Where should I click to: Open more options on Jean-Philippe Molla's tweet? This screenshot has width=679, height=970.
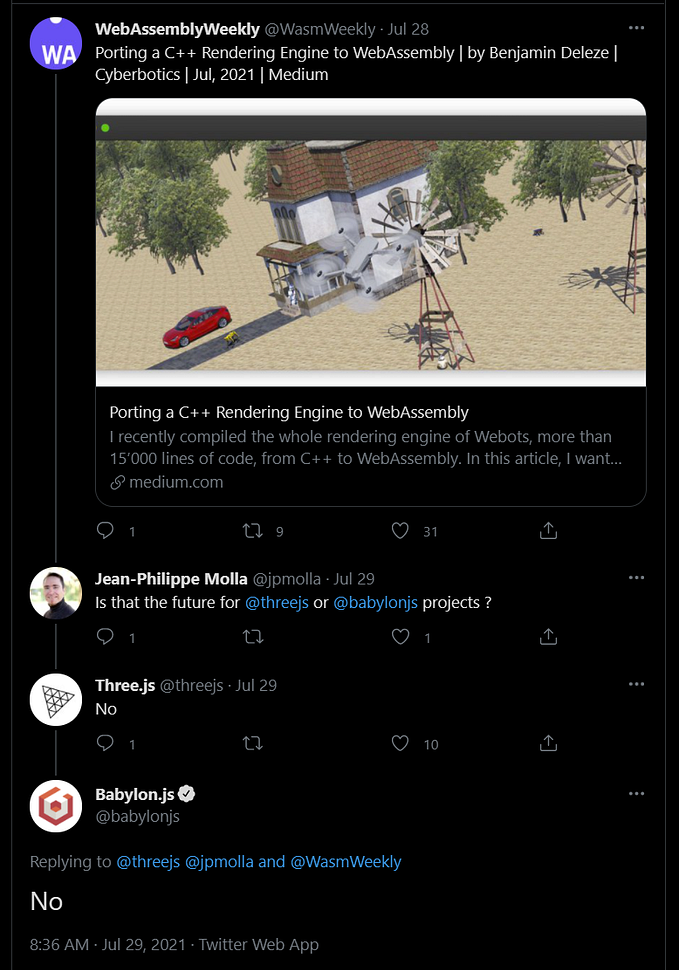point(636,578)
